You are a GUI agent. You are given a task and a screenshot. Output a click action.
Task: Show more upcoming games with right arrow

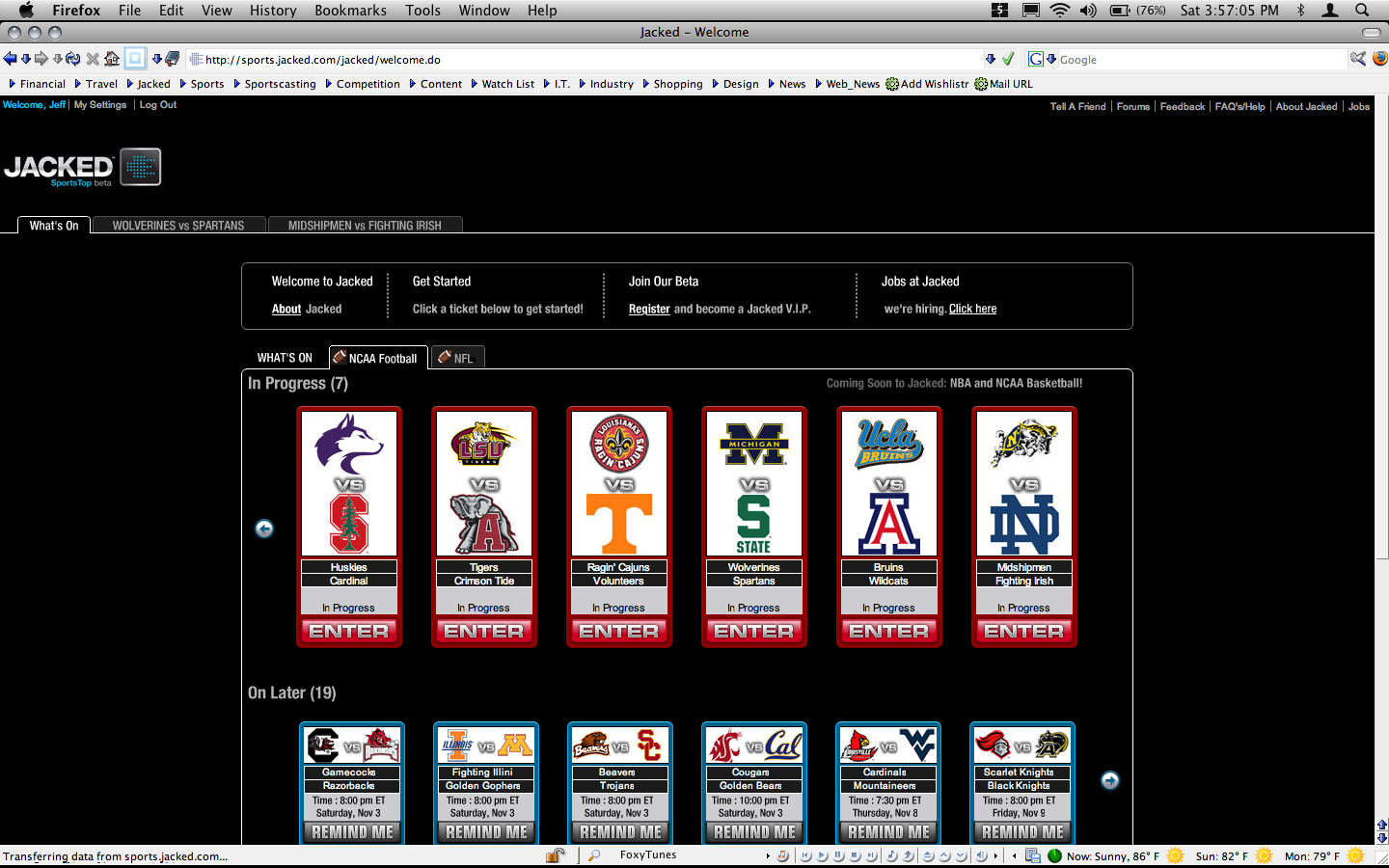[x=1110, y=780]
